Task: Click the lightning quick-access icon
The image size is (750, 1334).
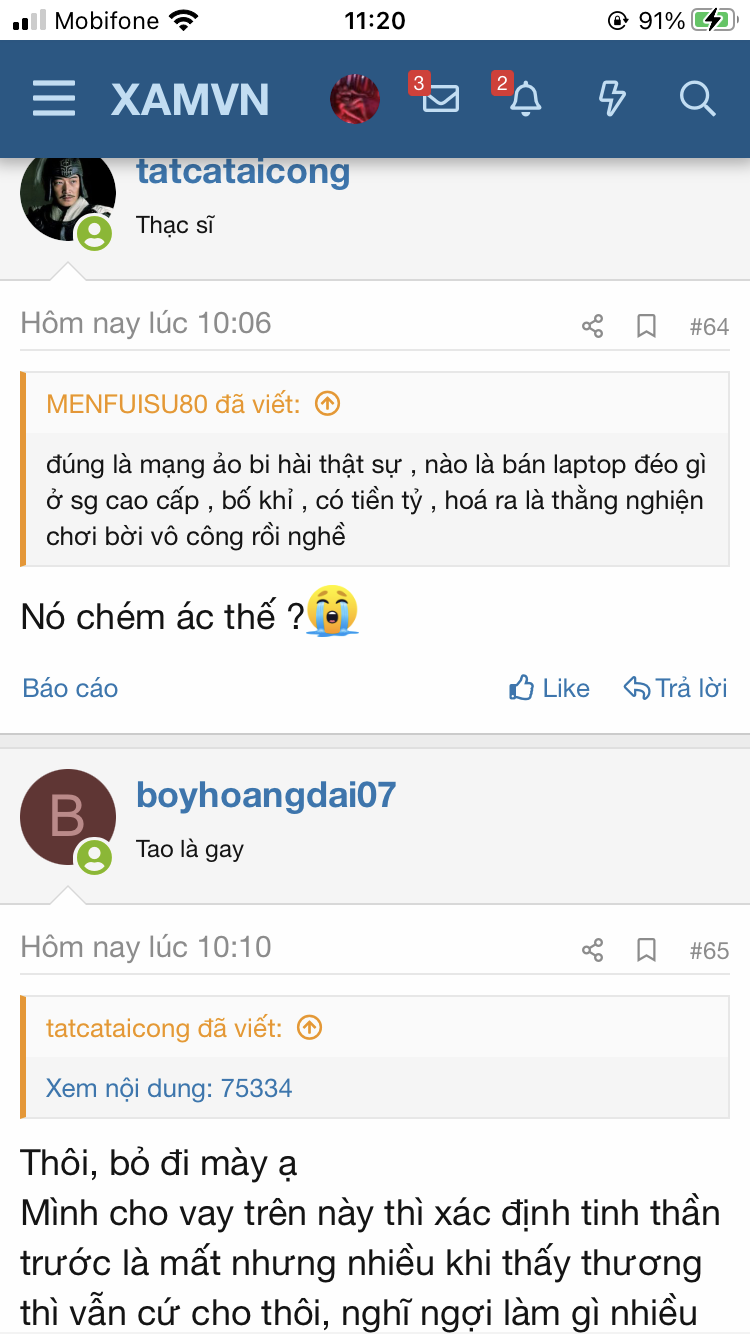Action: point(613,98)
